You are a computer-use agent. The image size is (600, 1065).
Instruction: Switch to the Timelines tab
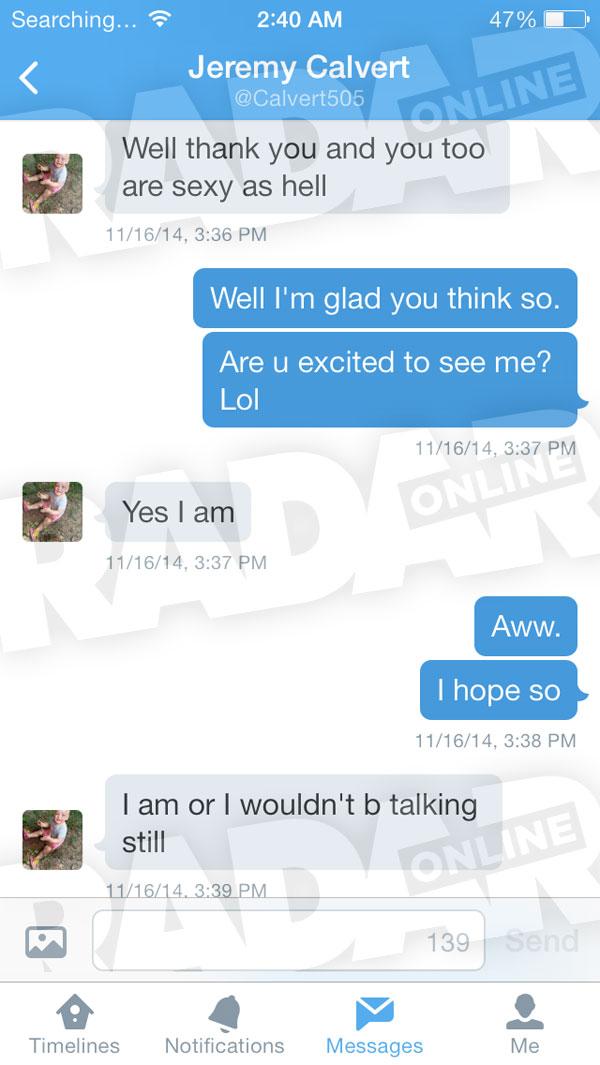pyautogui.click(x=74, y=1025)
